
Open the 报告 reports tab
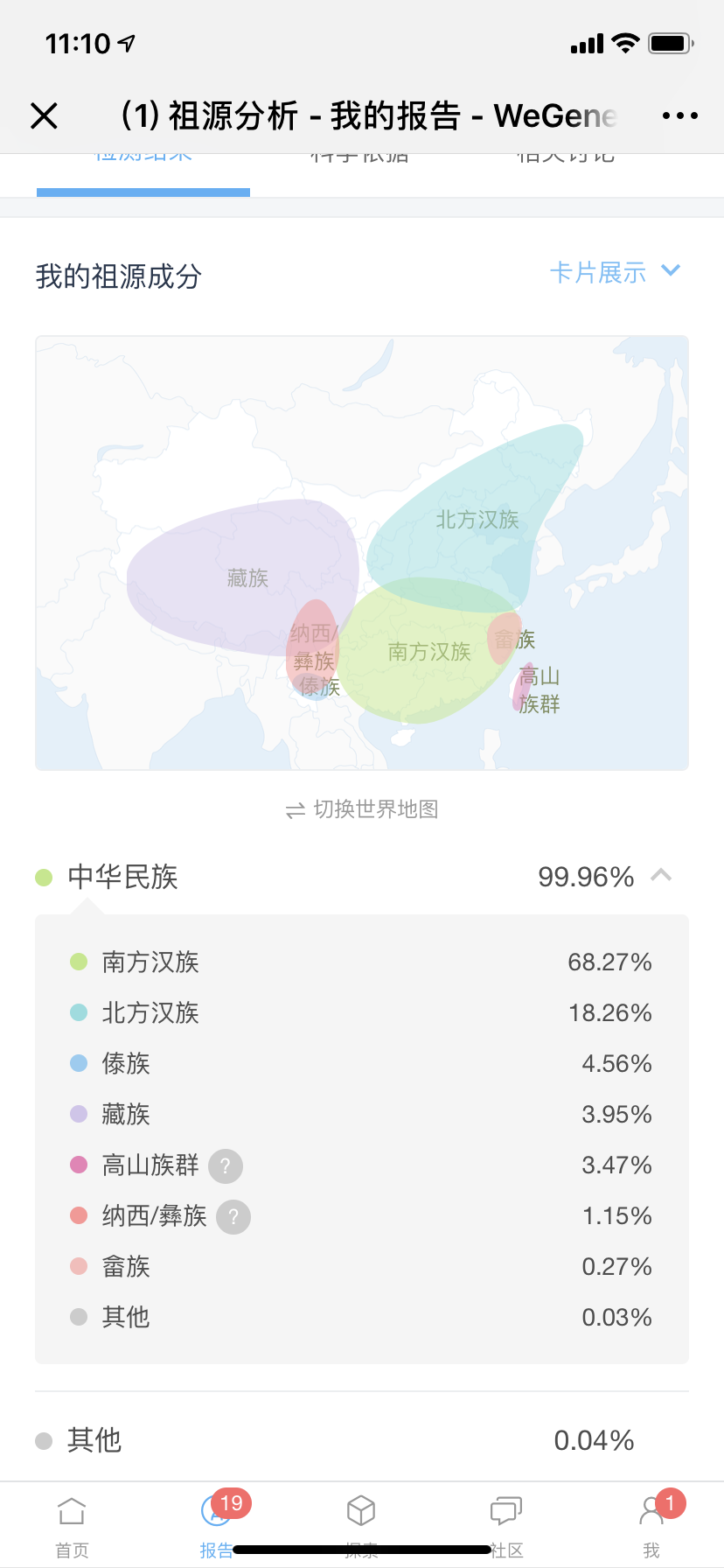[217, 1527]
